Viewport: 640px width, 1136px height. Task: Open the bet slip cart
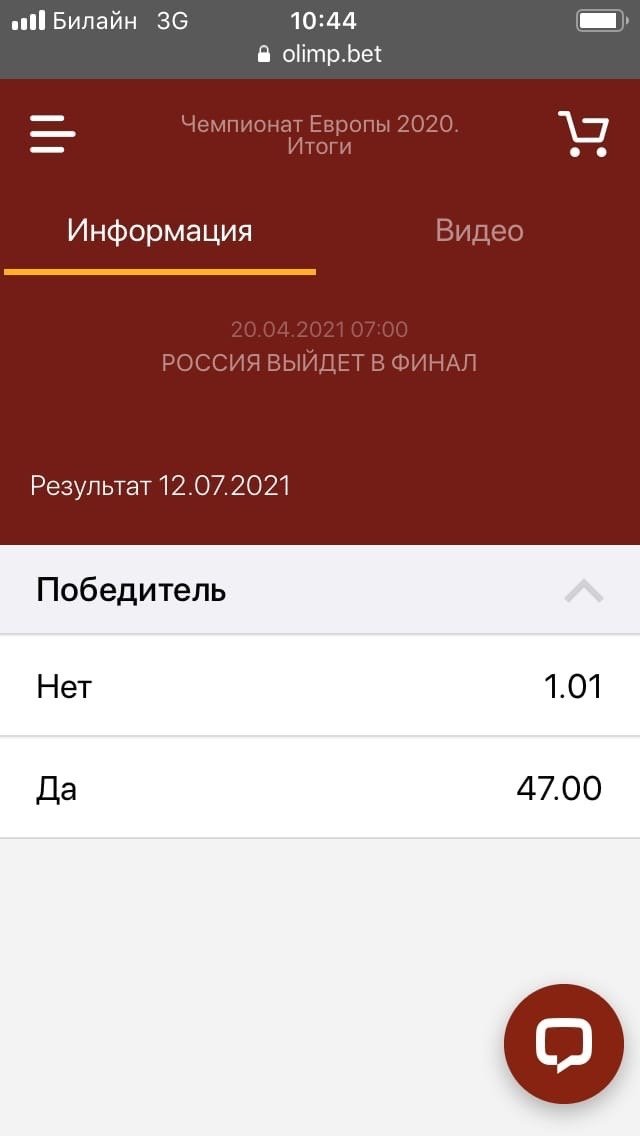[583, 134]
